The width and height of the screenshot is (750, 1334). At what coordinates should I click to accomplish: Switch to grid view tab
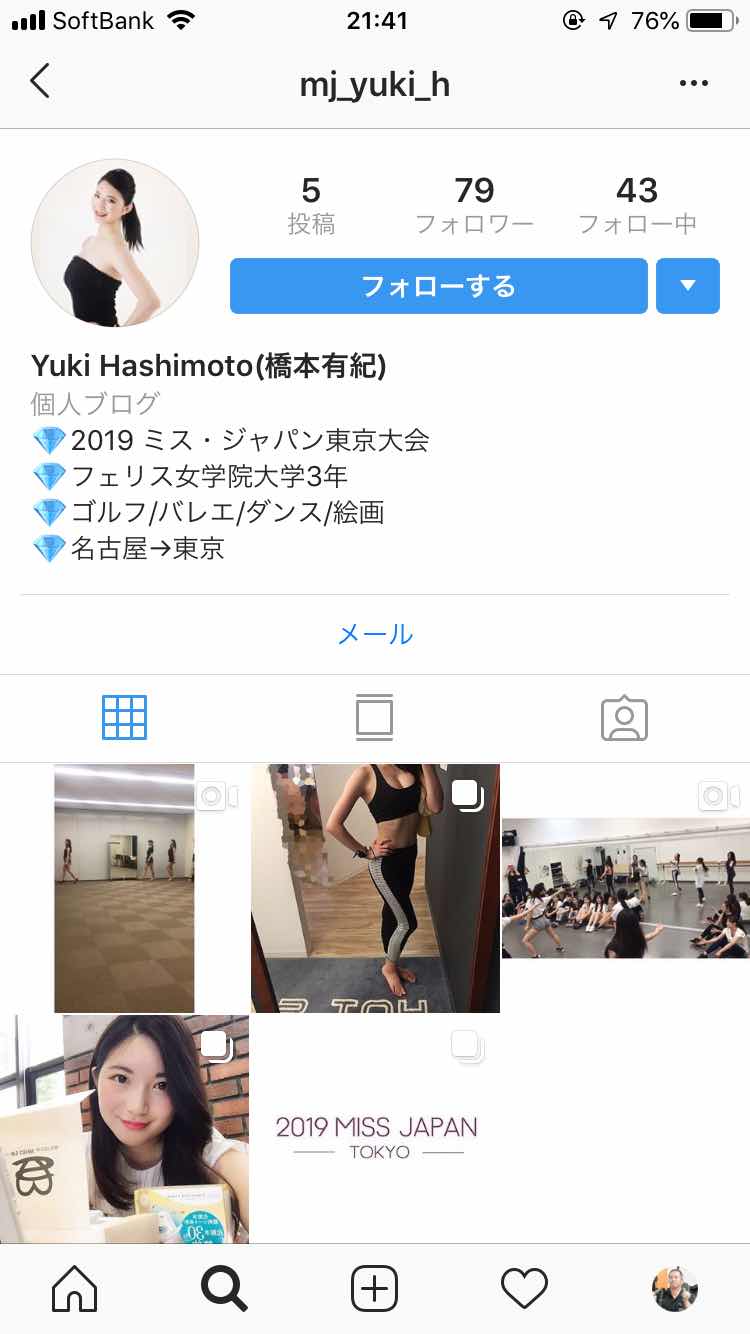pos(124,717)
